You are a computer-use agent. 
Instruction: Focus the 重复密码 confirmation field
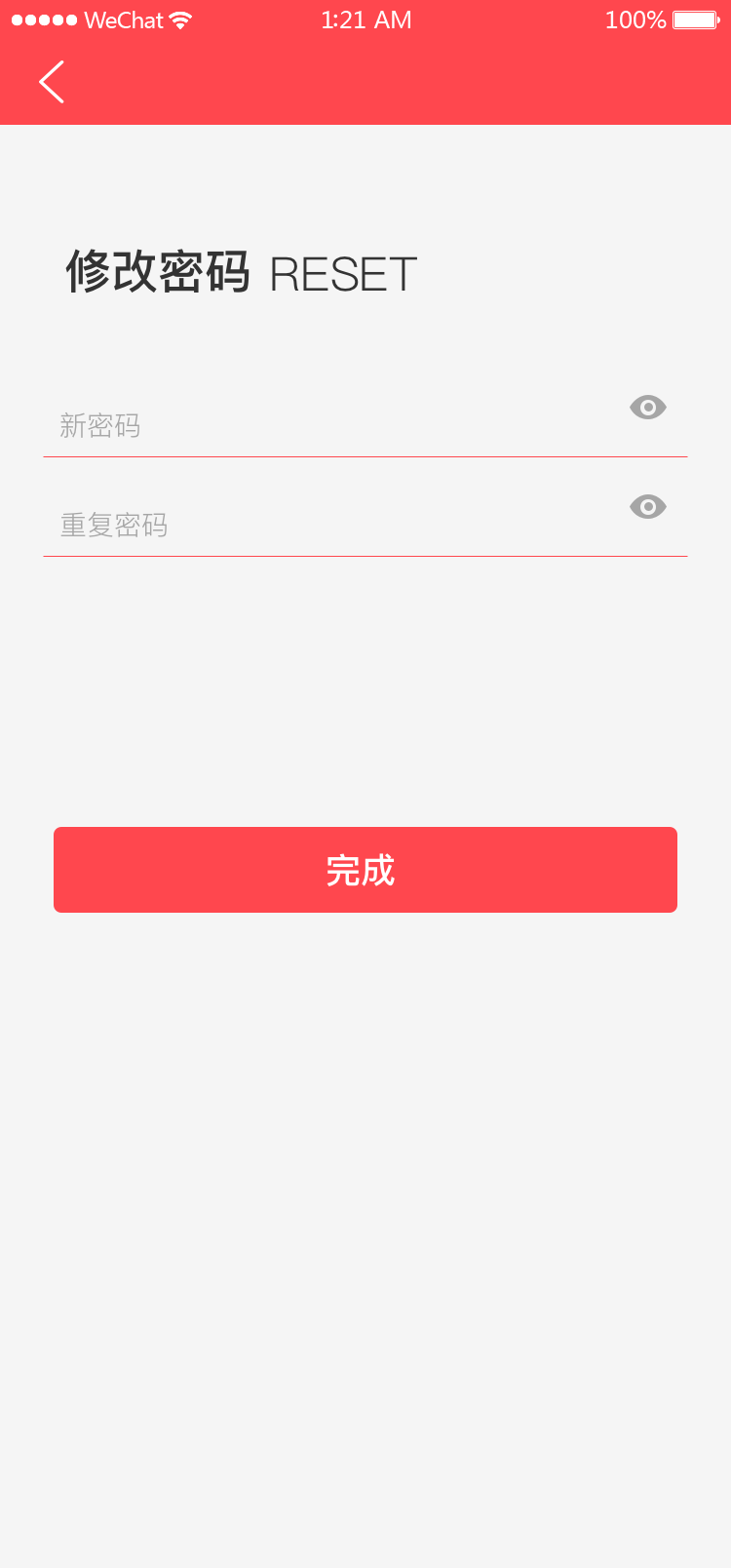[x=331, y=526]
